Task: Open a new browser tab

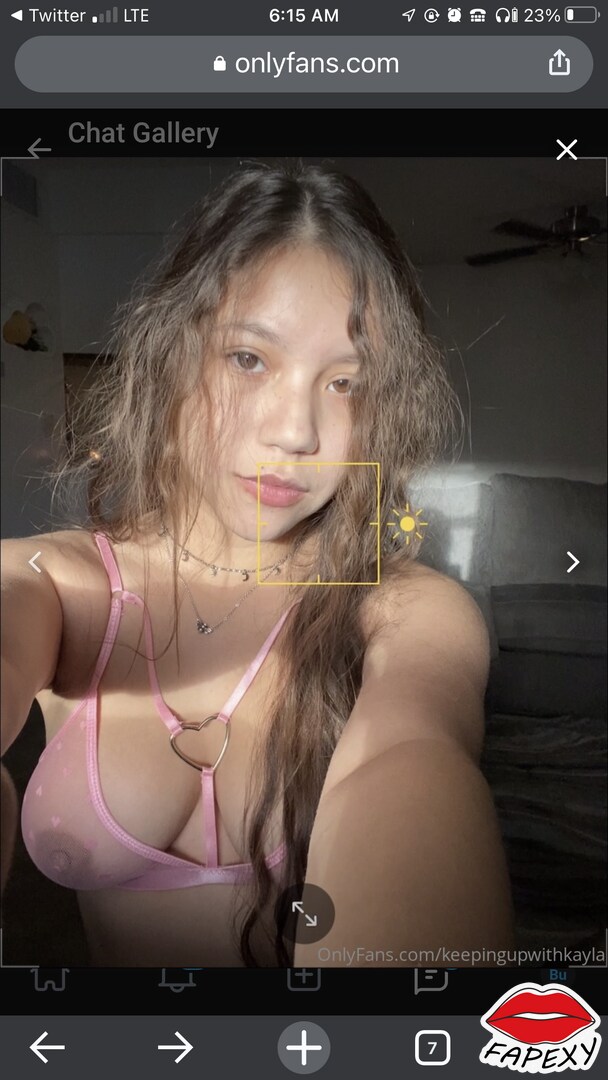Action: [304, 1047]
